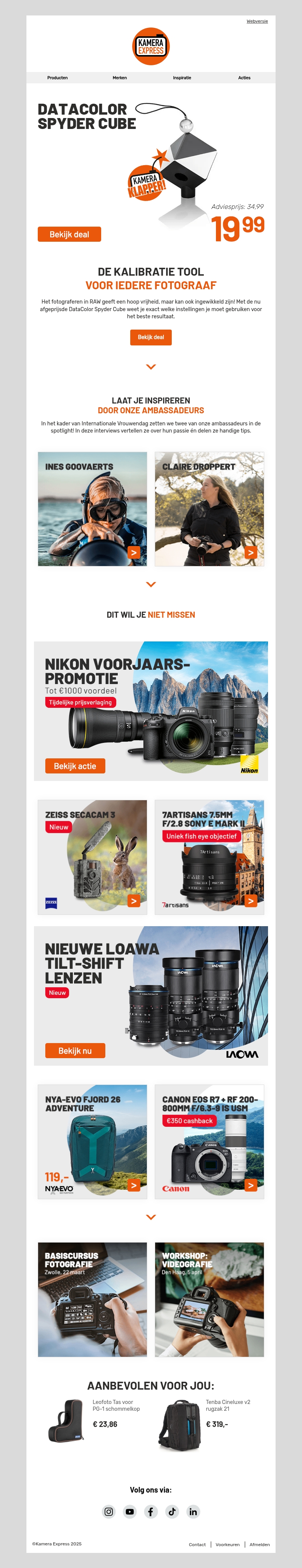This screenshot has width=302, height=1568.
Task: Tap the Afmelden link
Action: (259, 1544)
